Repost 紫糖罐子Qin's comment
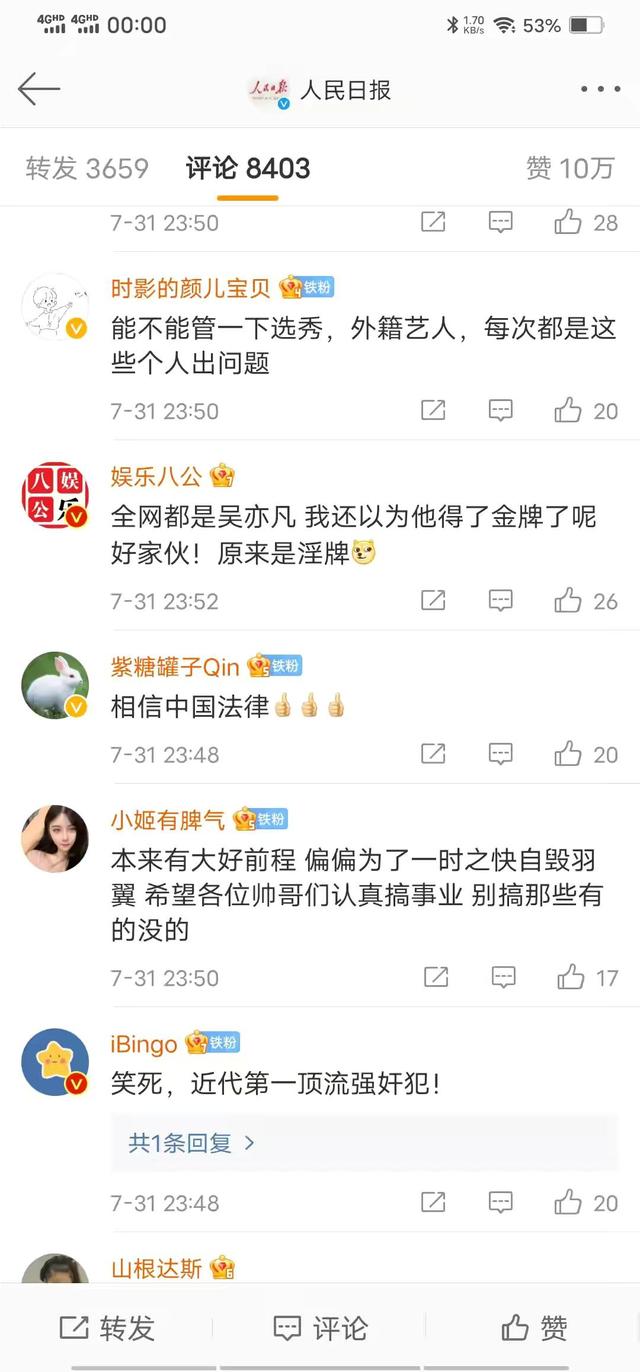The height and width of the screenshot is (1372, 640). click(x=433, y=754)
